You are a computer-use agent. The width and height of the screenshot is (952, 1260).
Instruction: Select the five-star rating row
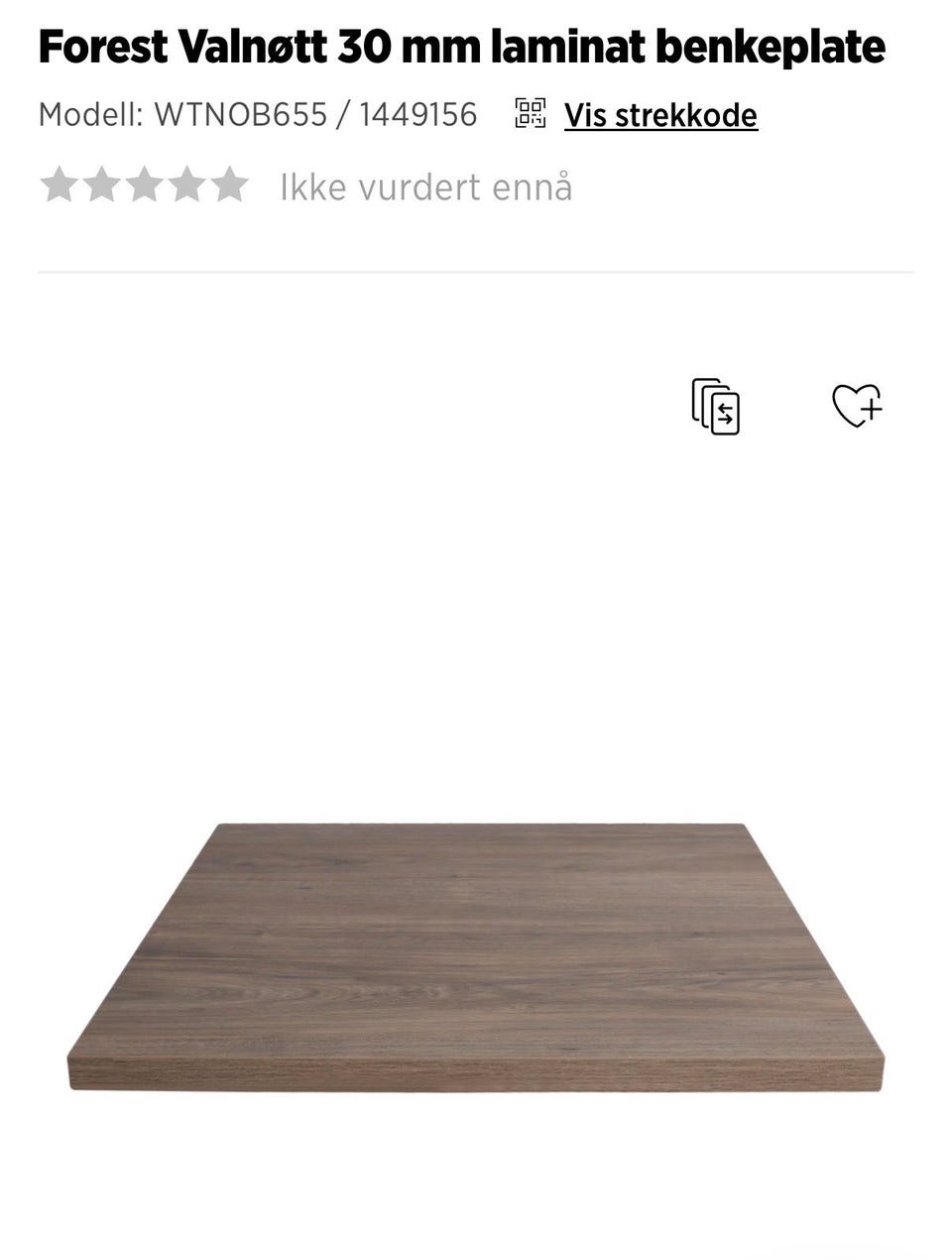pyautogui.click(x=144, y=185)
